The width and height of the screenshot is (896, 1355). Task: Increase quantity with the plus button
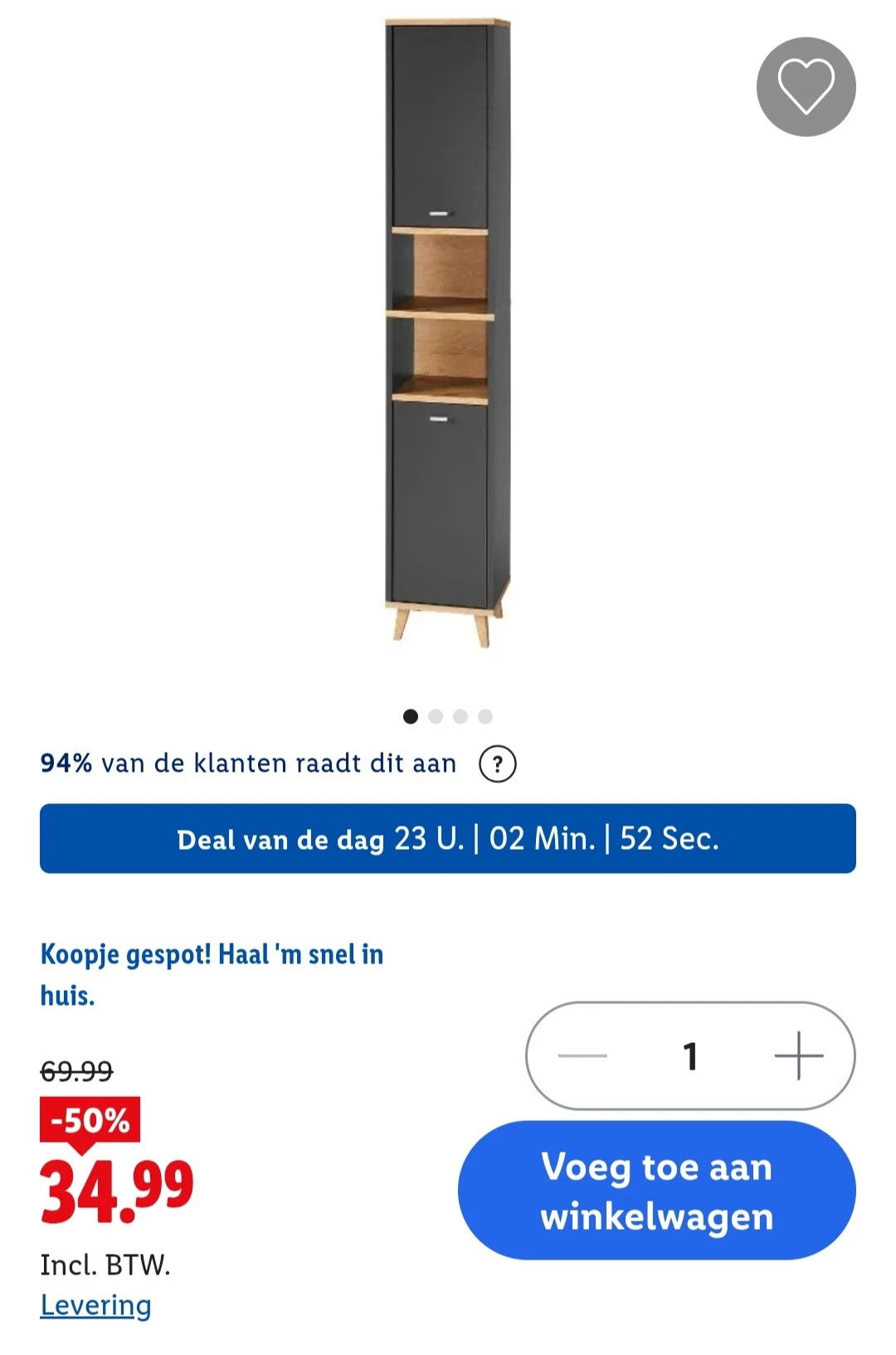[798, 1055]
